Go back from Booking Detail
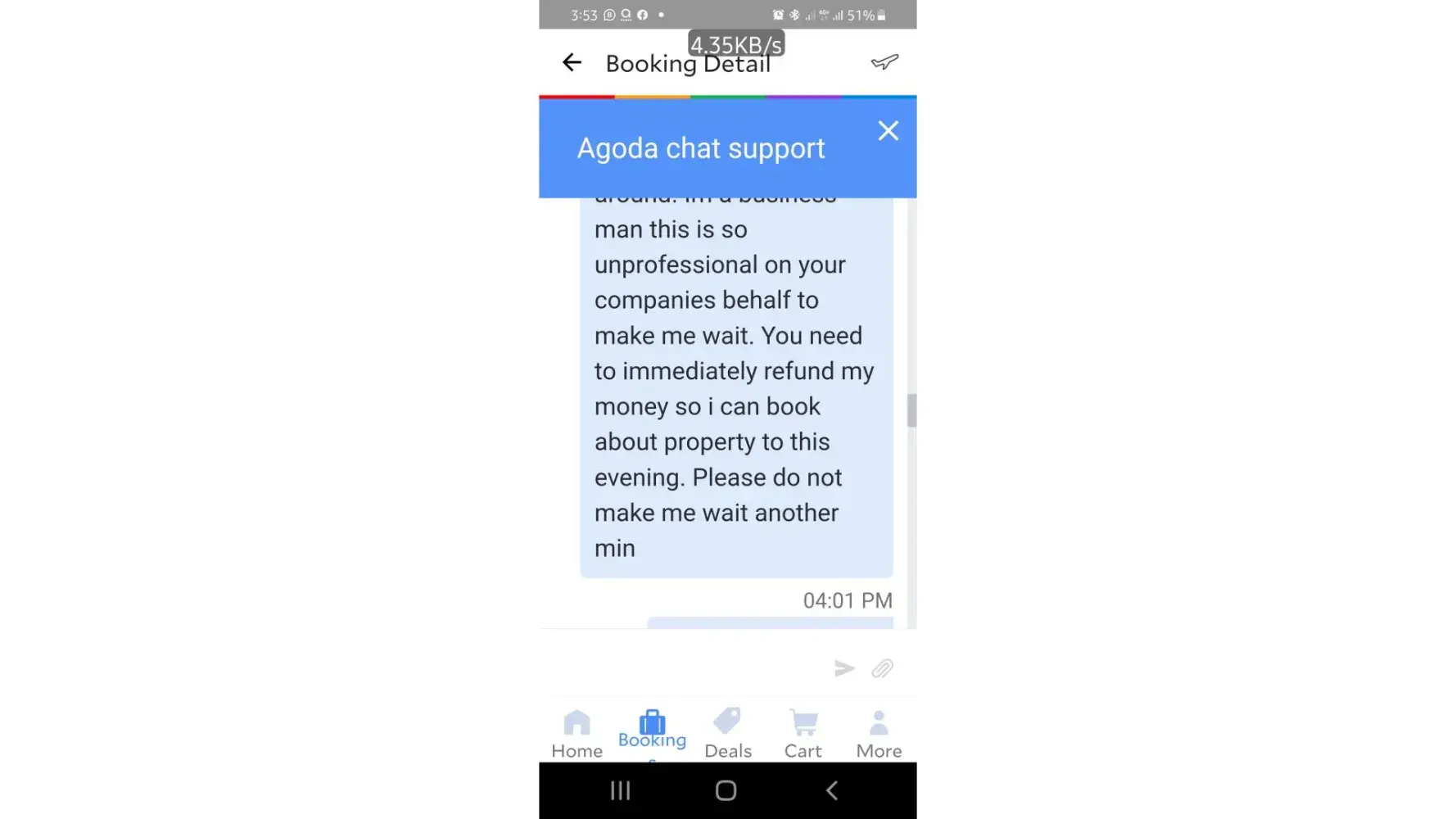 (x=572, y=62)
